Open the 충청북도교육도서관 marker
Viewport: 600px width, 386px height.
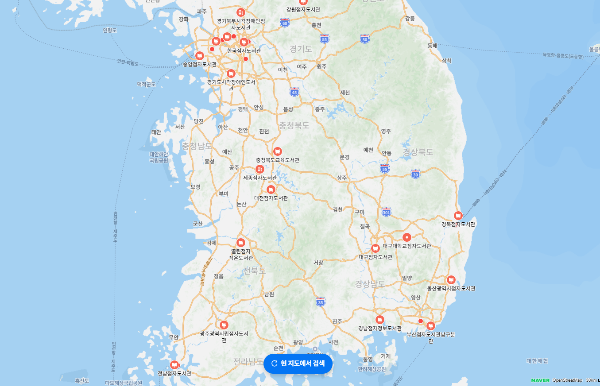(x=277, y=151)
